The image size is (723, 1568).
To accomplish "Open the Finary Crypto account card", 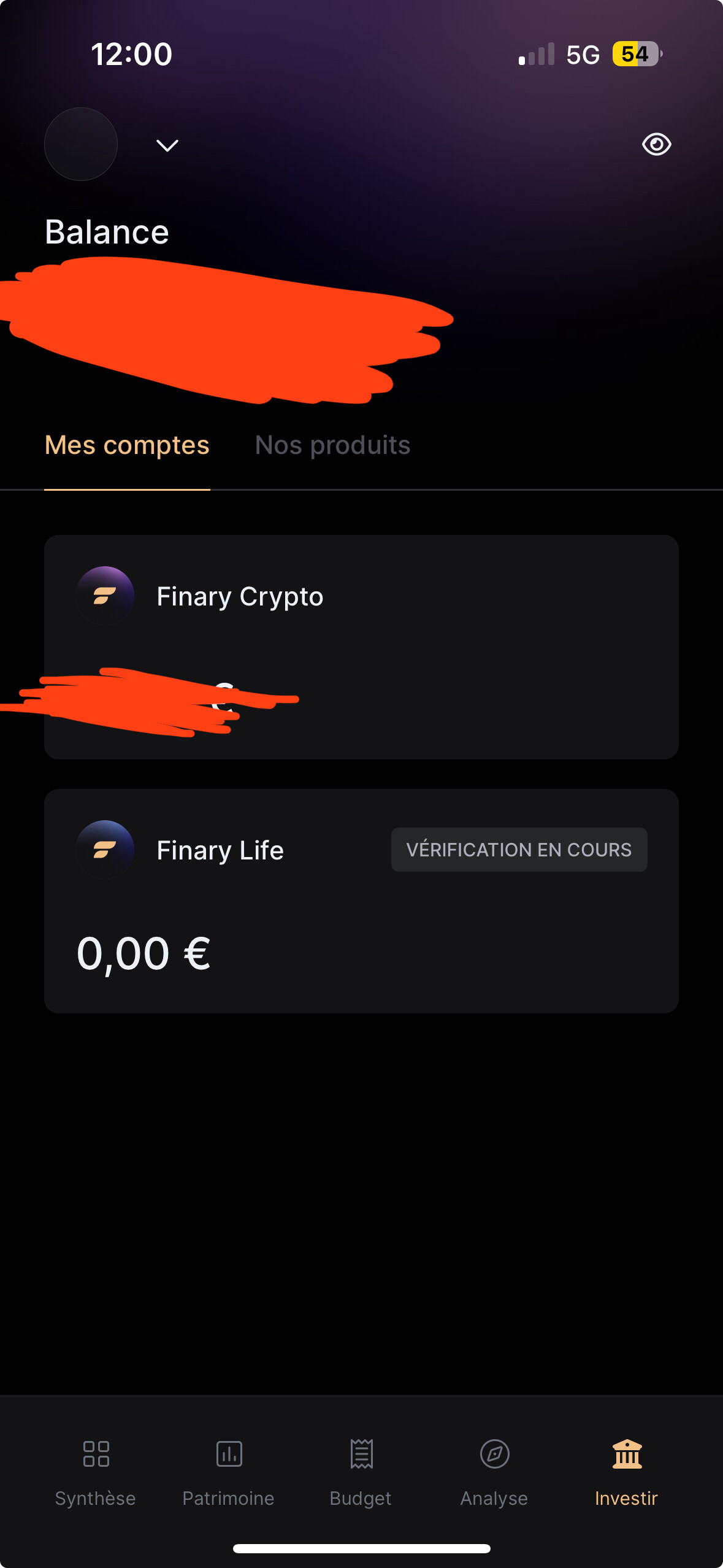I will pyautogui.click(x=361, y=647).
